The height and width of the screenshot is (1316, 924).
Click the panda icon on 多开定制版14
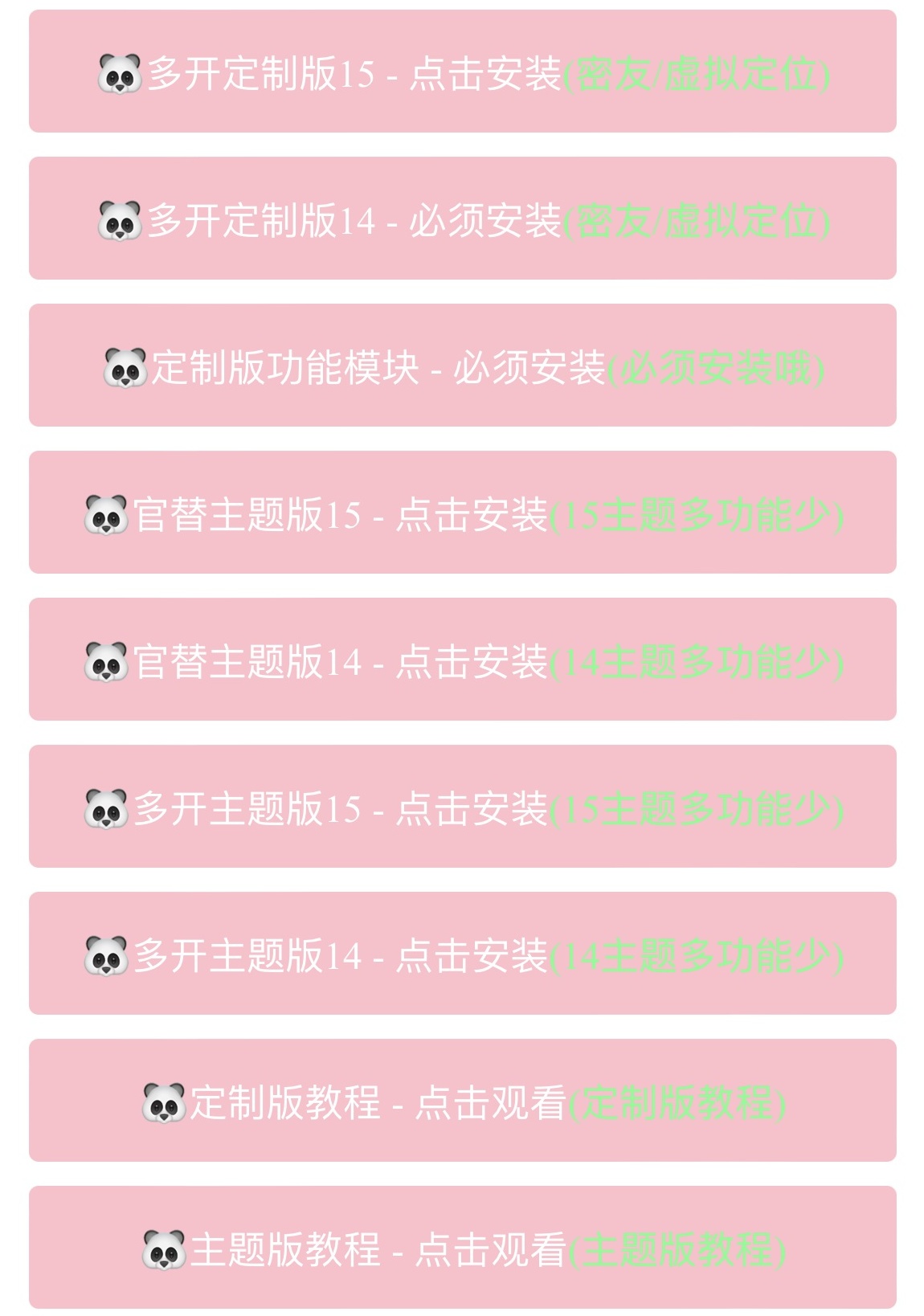119,219
